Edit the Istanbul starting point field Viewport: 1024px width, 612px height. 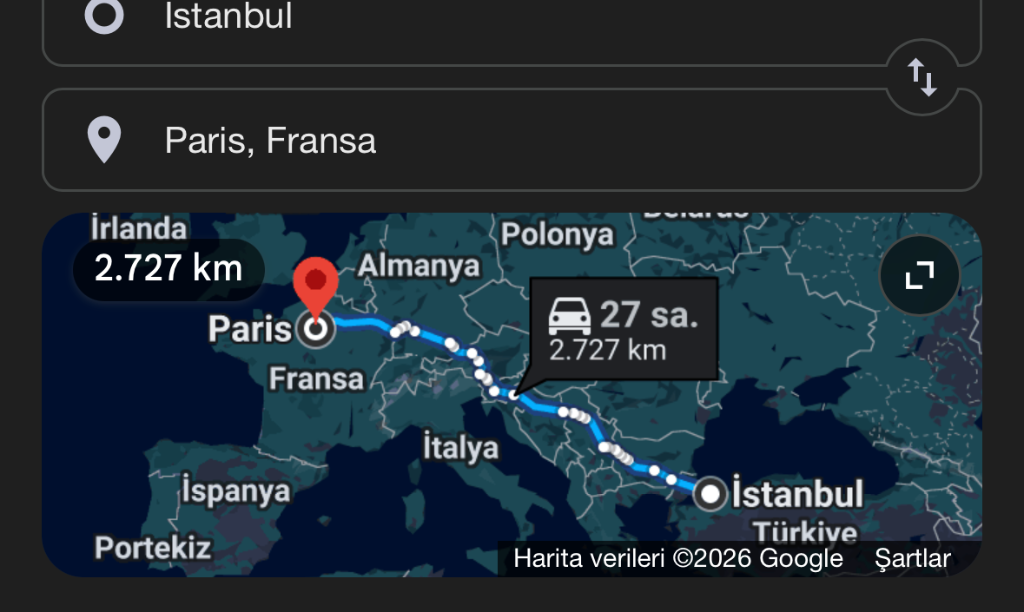tap(500, 22)
